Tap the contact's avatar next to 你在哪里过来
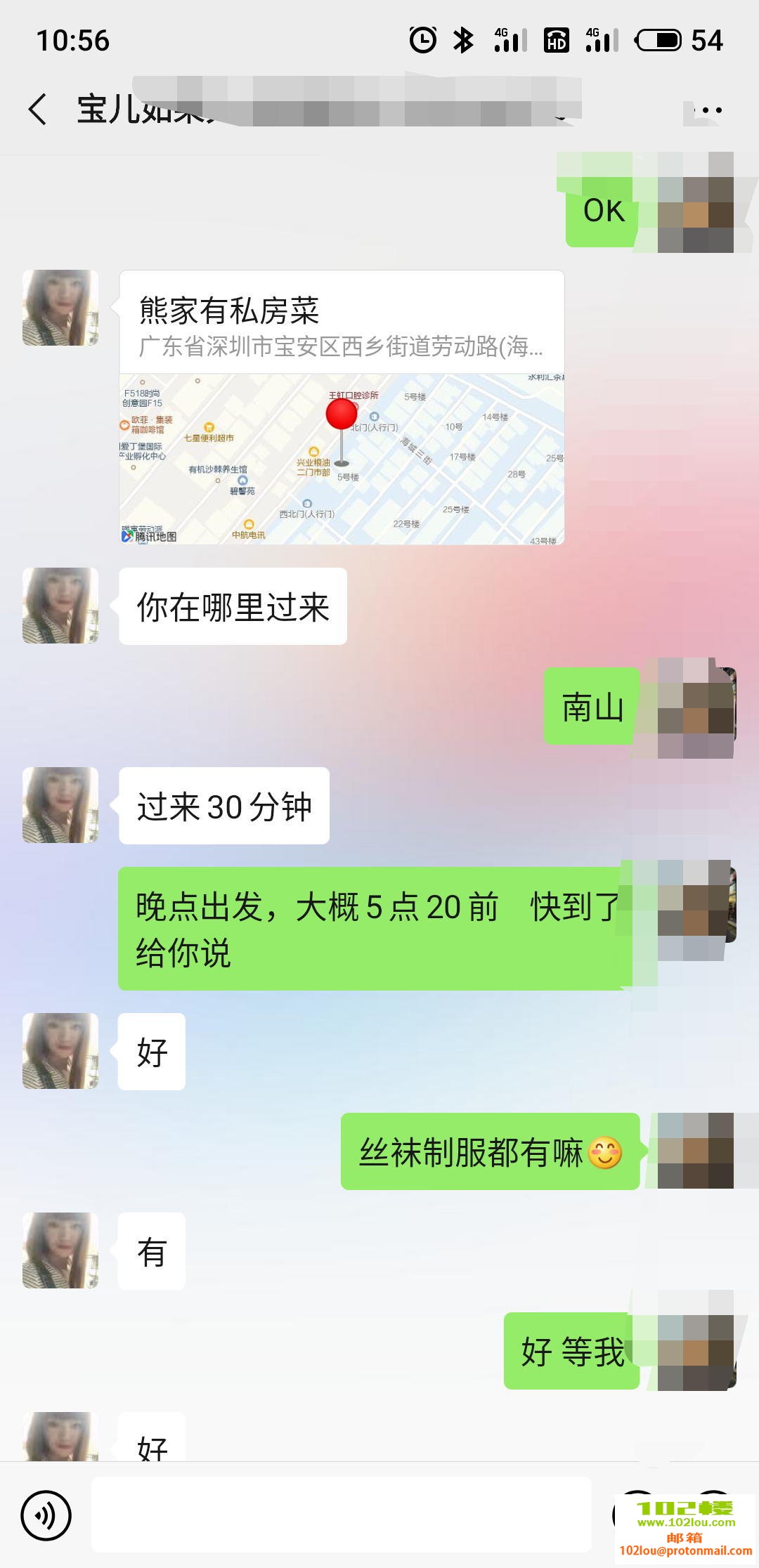The width and height of the screenshot is (759, 1568). (60, 606)
